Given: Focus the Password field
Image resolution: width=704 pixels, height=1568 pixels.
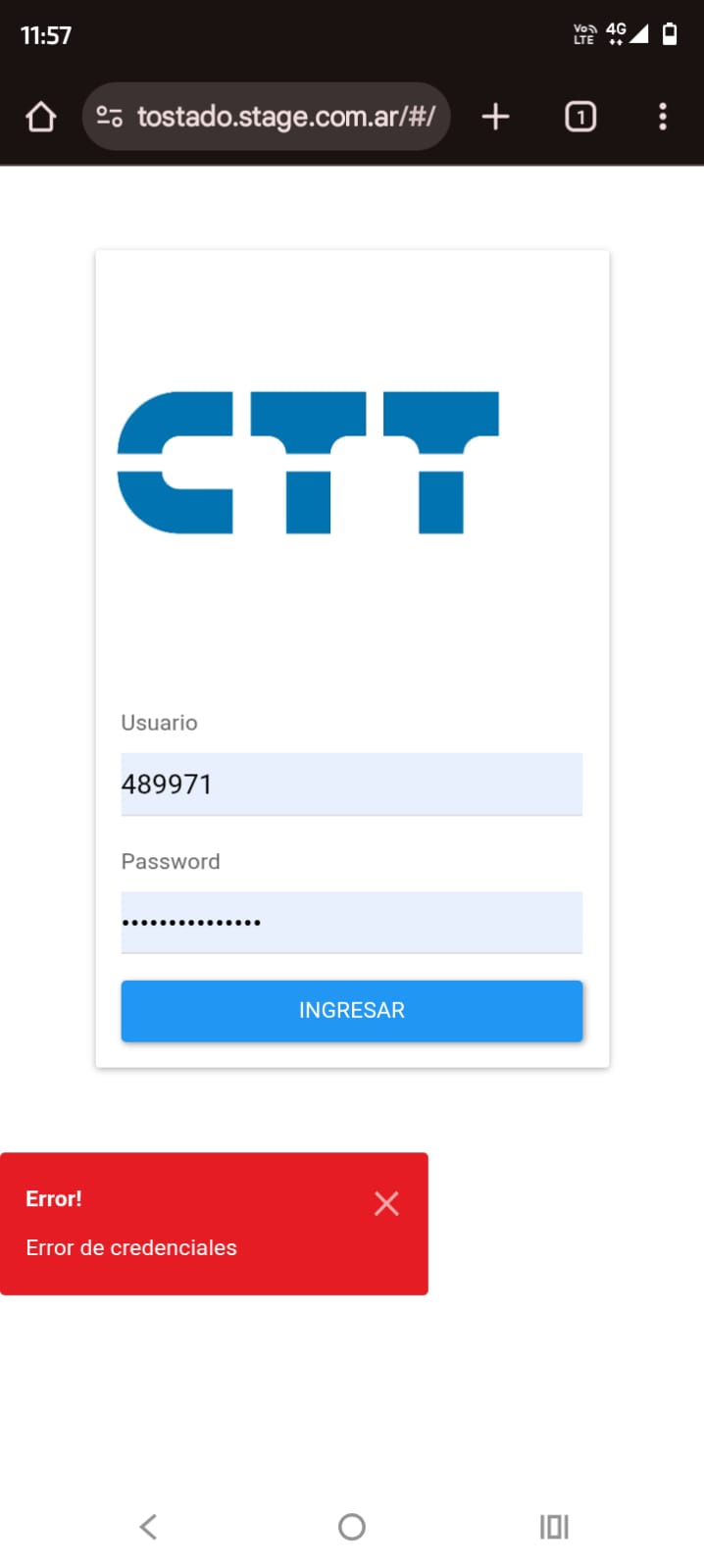Looking at the screenshot, I should [x=351, y=922].
